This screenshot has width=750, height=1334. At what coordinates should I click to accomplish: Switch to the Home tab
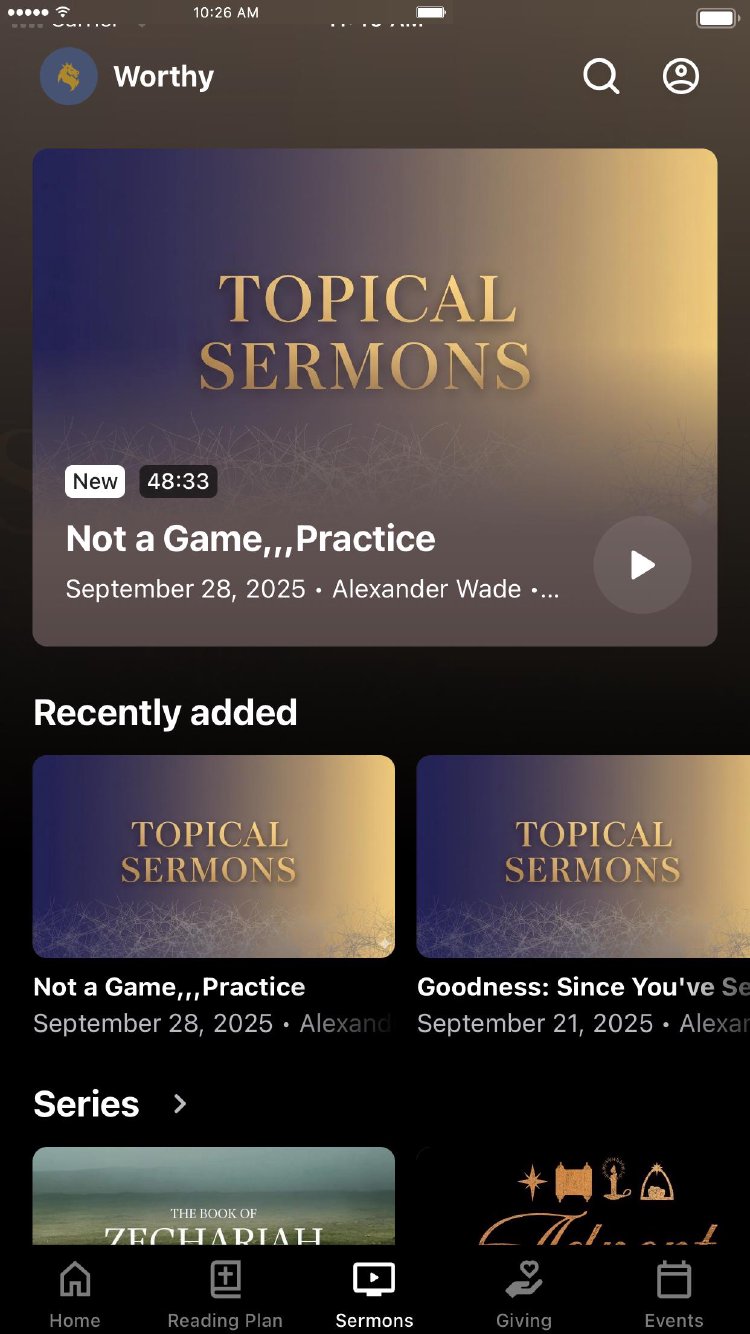pos(75,1294)
